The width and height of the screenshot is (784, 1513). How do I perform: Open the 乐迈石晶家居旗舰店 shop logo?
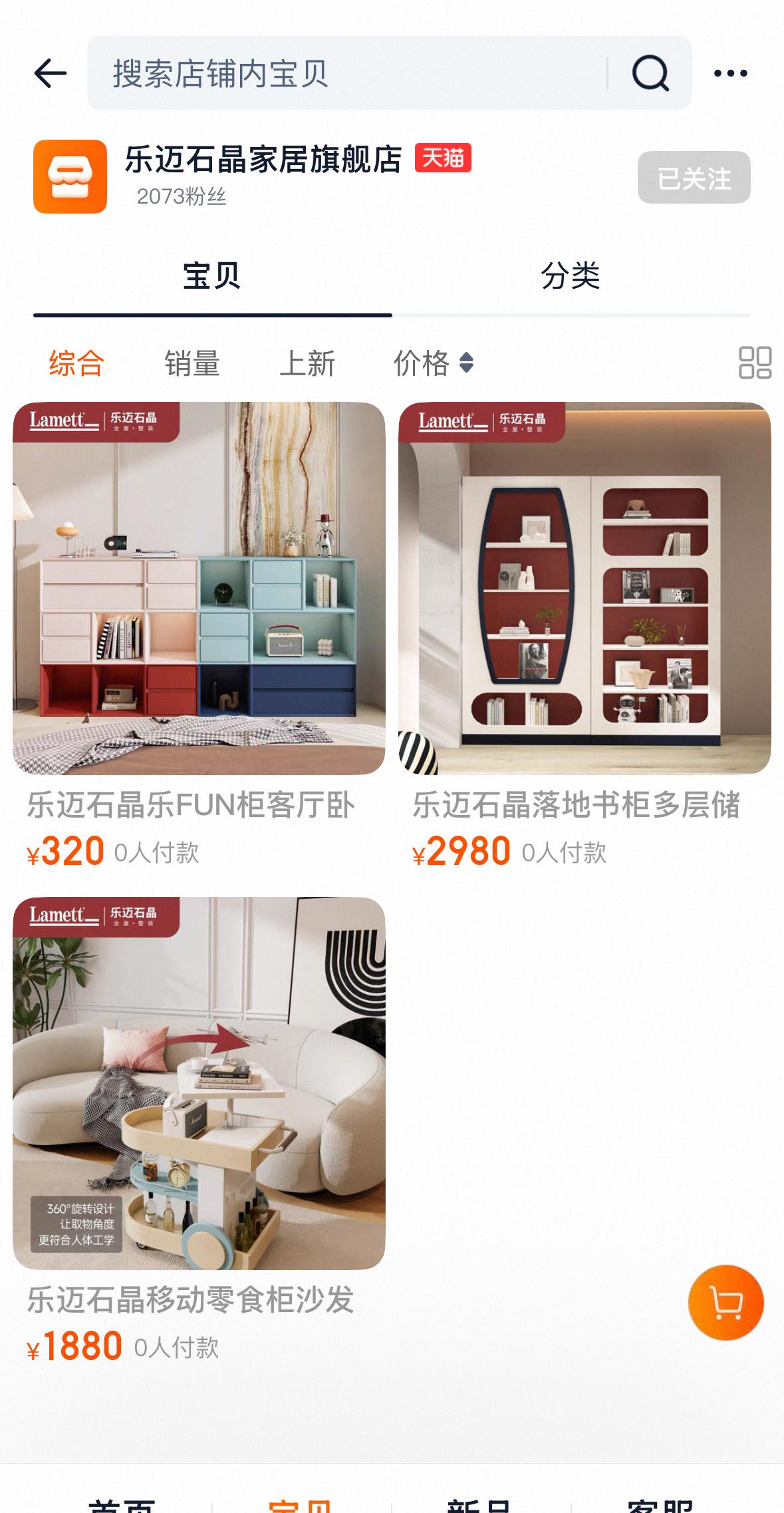70,176
